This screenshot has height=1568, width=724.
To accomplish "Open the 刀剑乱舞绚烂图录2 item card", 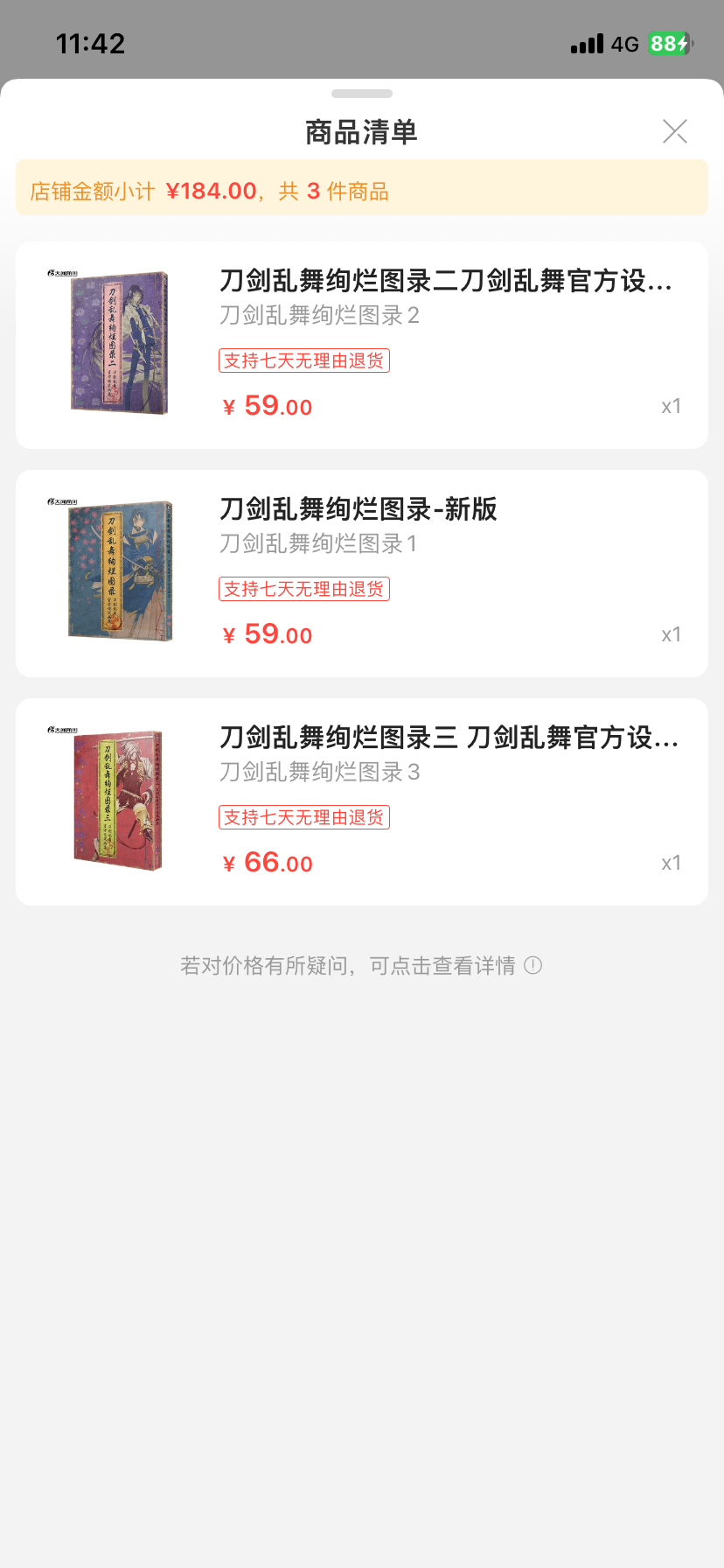I will pos(362,346).
